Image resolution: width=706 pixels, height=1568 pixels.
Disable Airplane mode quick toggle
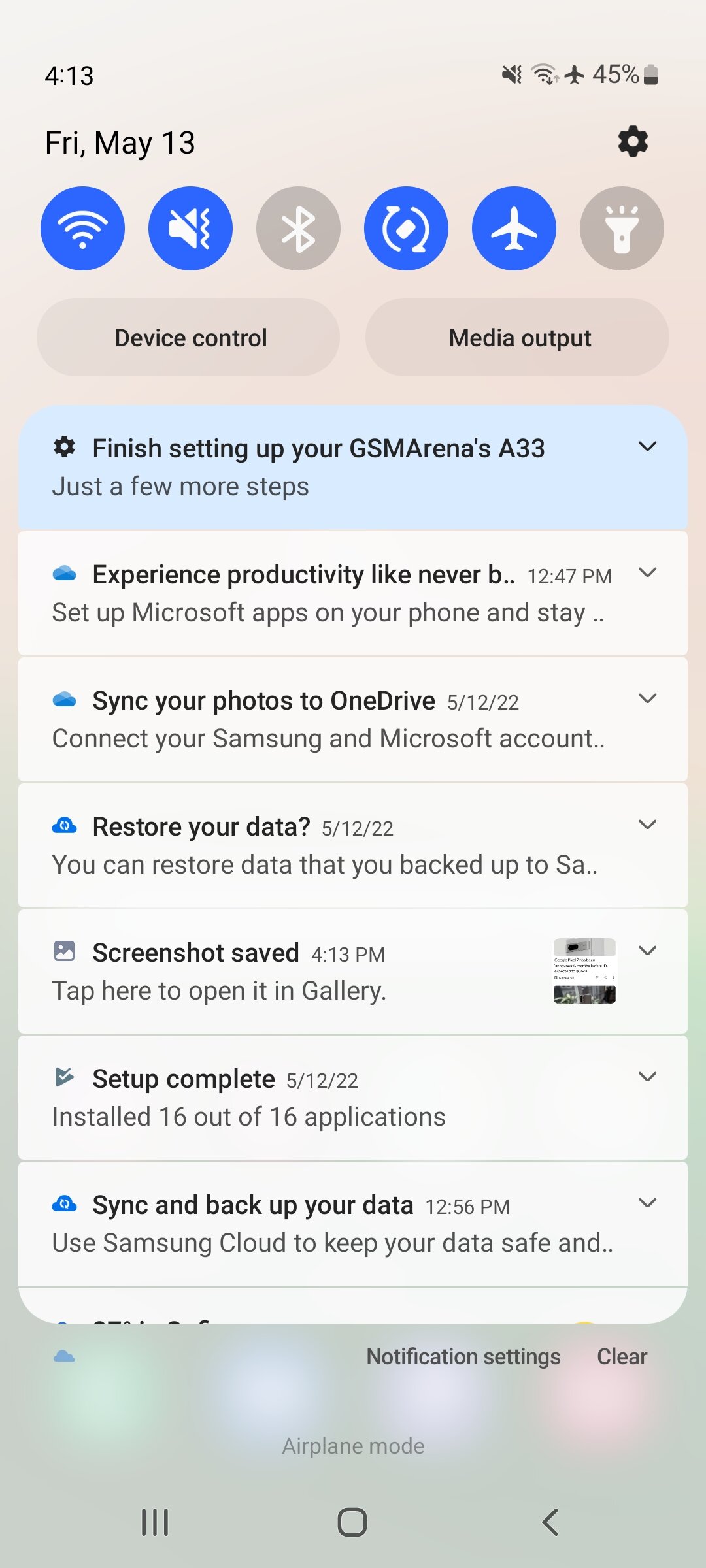[514, 228]
